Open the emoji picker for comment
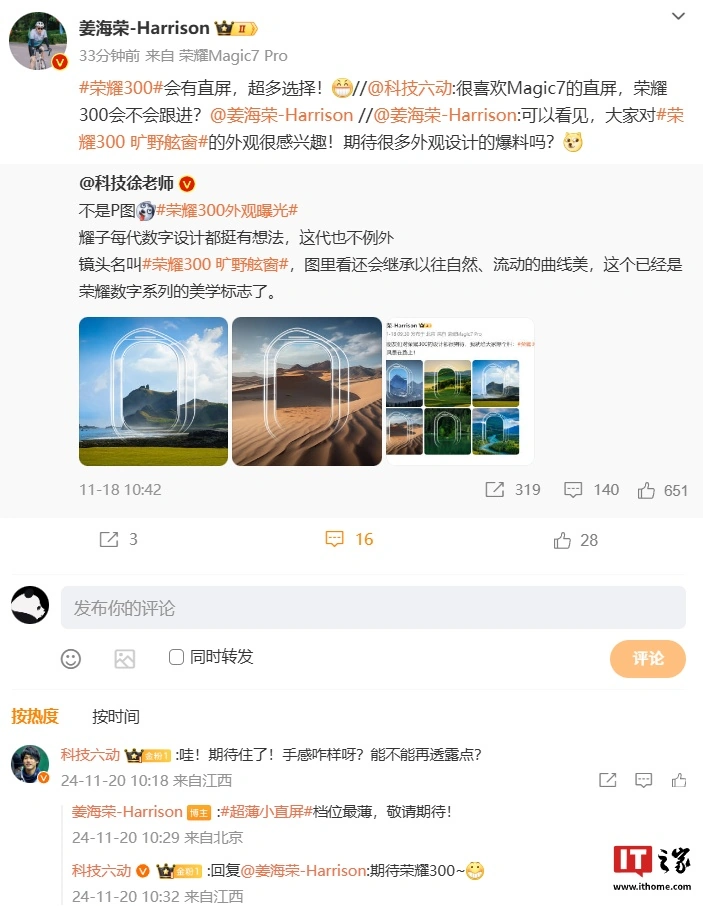The image size is (703, 906). pos(71,658)
